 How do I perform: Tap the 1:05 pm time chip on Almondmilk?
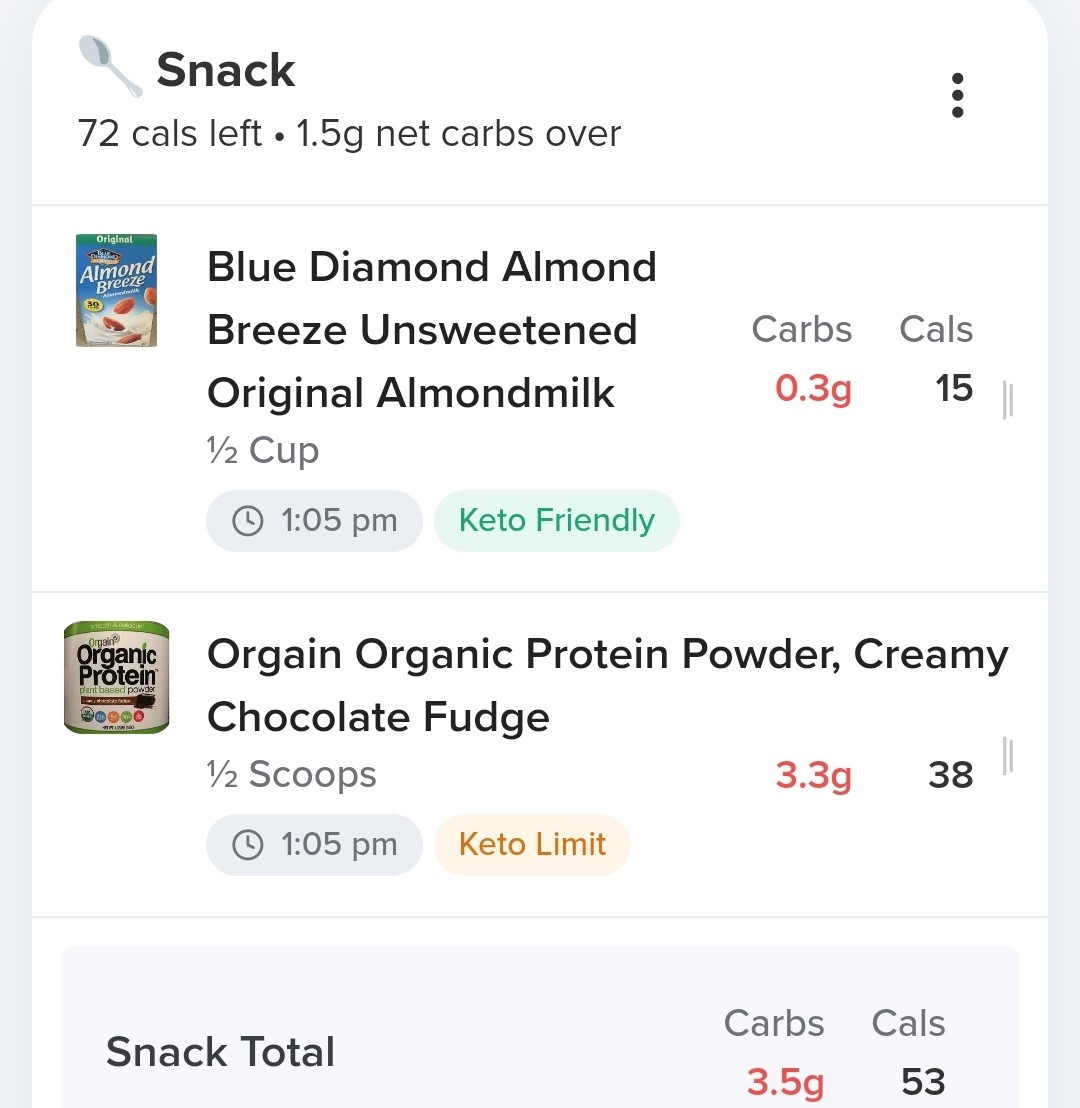(314, 521)
